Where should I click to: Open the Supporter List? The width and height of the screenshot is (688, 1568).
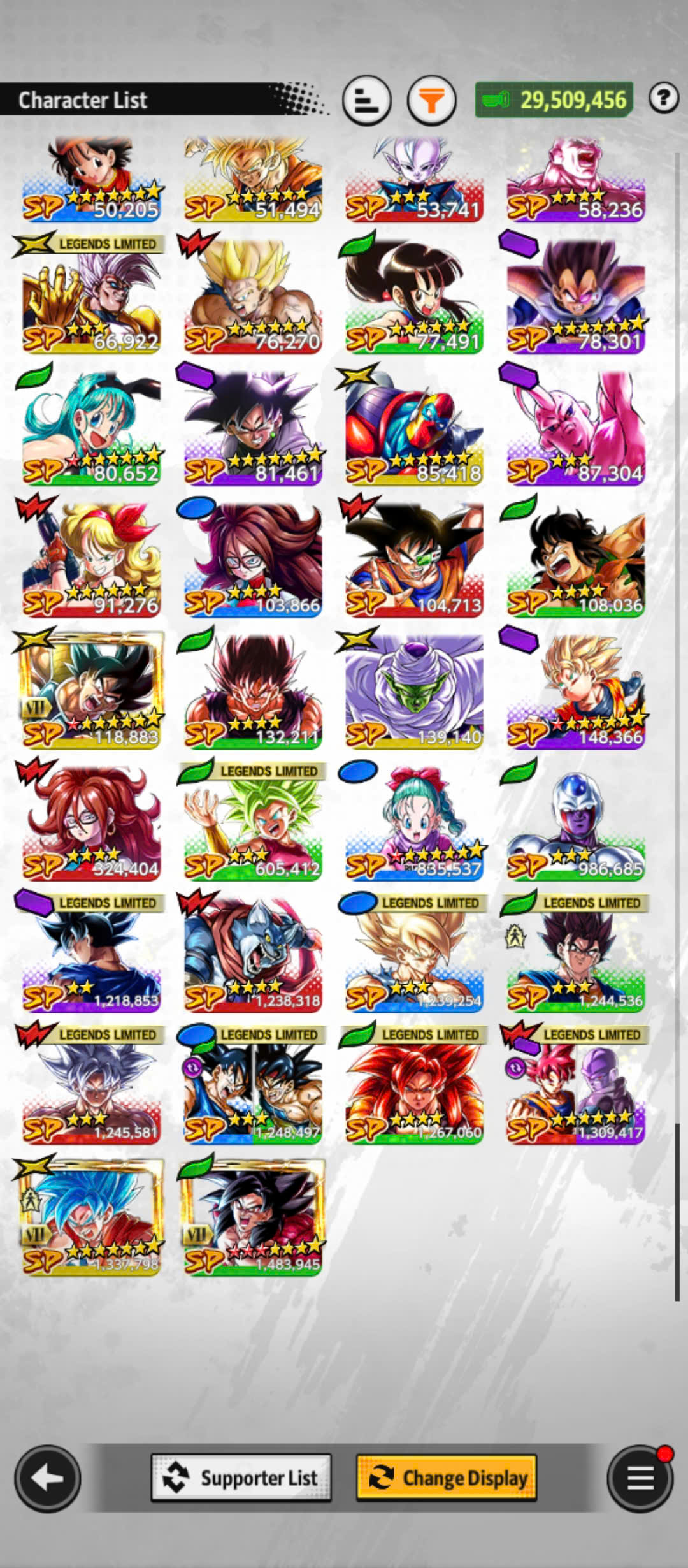[x=241, y=1477]
